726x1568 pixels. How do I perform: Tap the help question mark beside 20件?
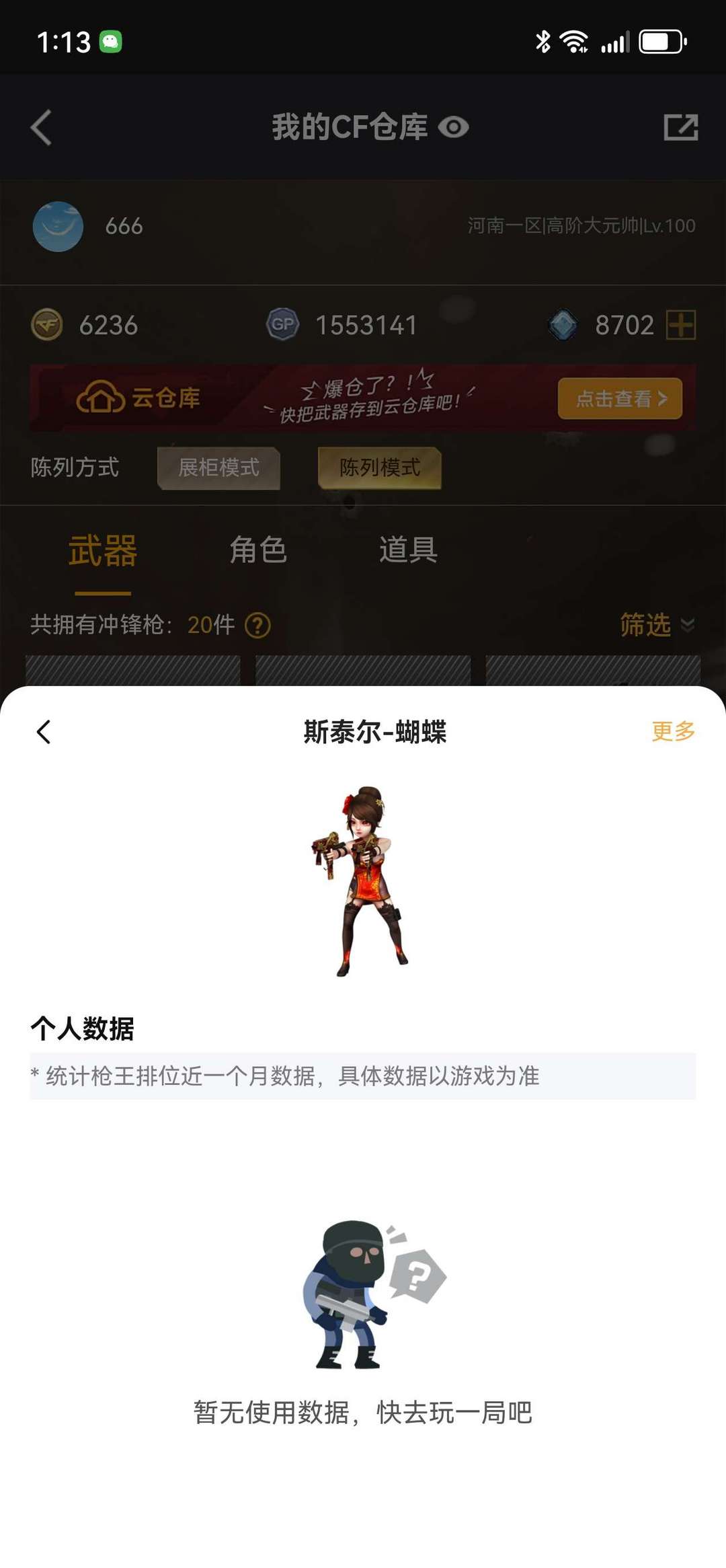pyautogui.click(x=257, y=626)
